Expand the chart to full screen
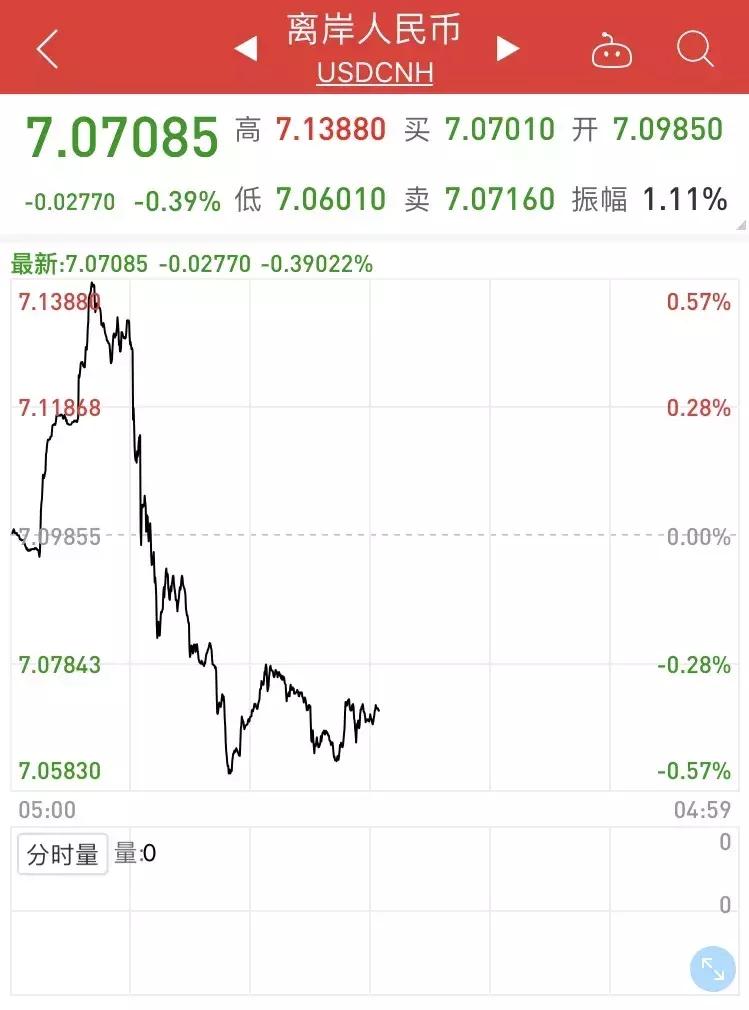The width and height of the screenshot is (749, 1010). [x=712, y=969]
